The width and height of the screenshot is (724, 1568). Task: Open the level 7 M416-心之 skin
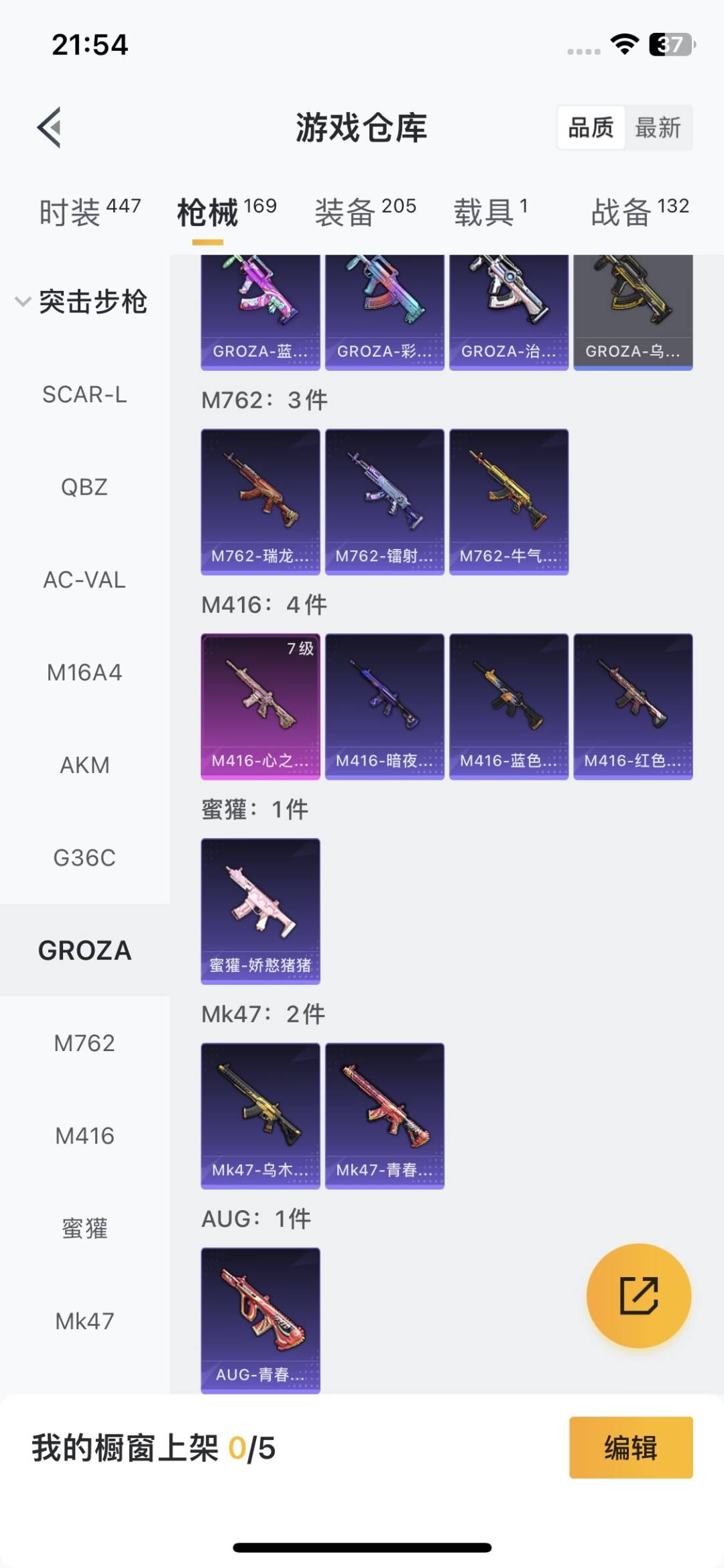click(260, 706)
